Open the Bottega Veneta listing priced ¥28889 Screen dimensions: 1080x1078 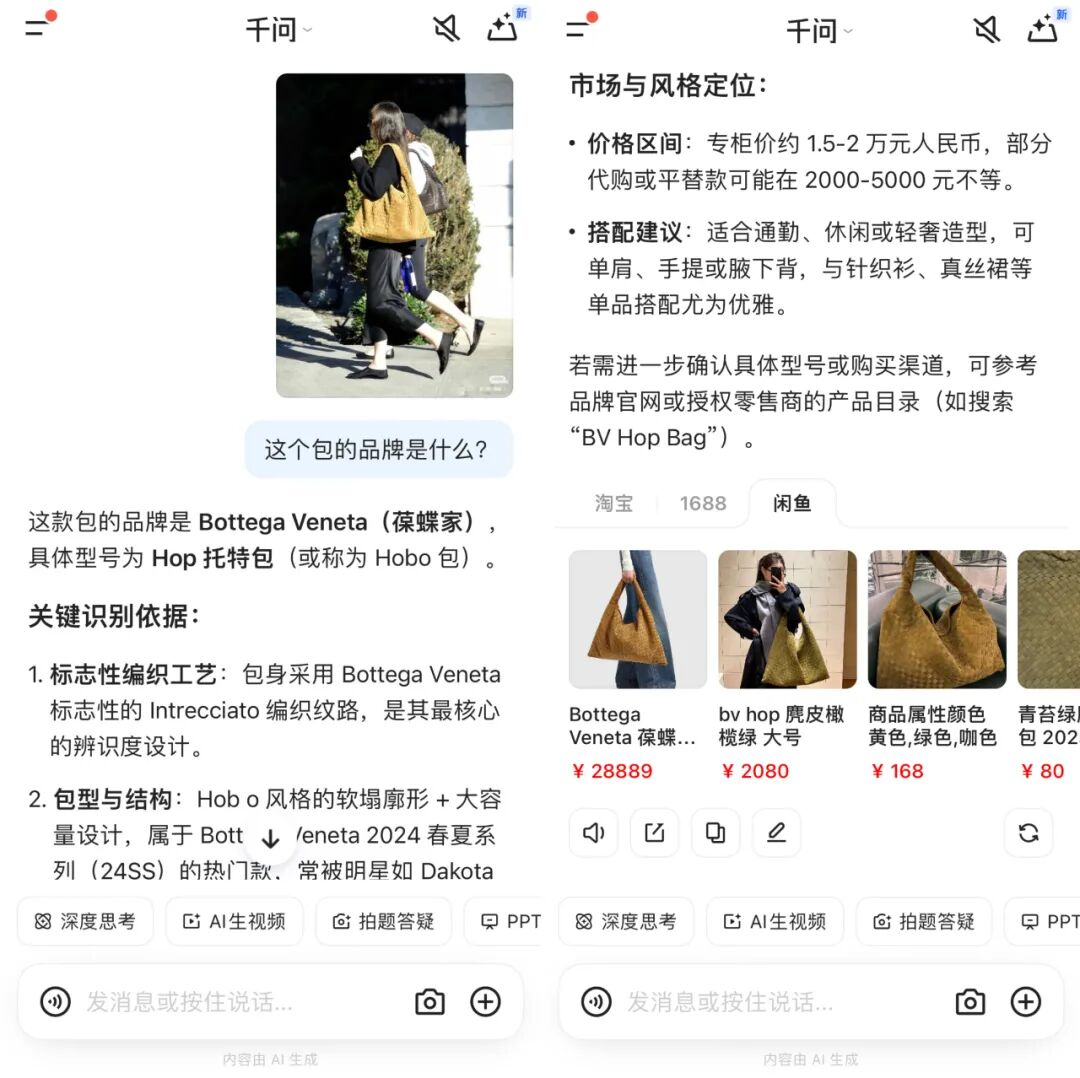(x=637, y=665)
